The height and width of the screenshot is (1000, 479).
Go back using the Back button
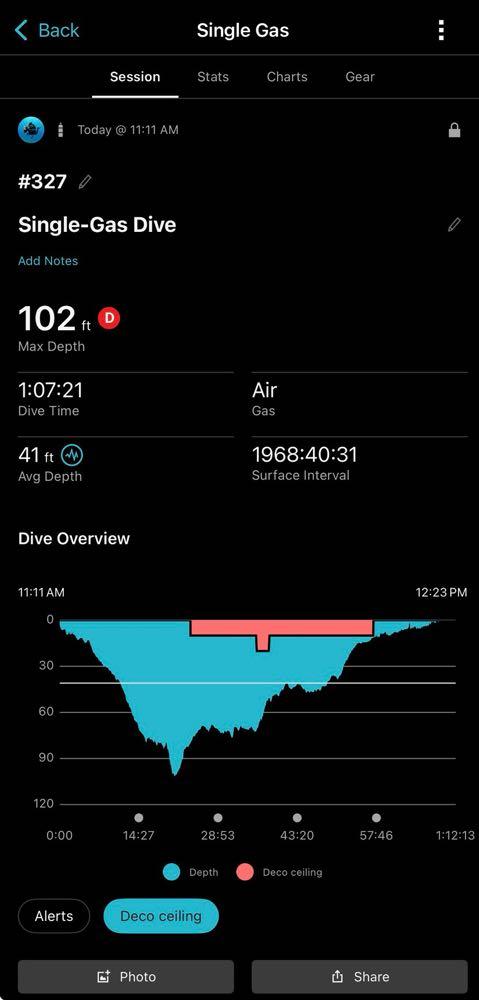47,30
